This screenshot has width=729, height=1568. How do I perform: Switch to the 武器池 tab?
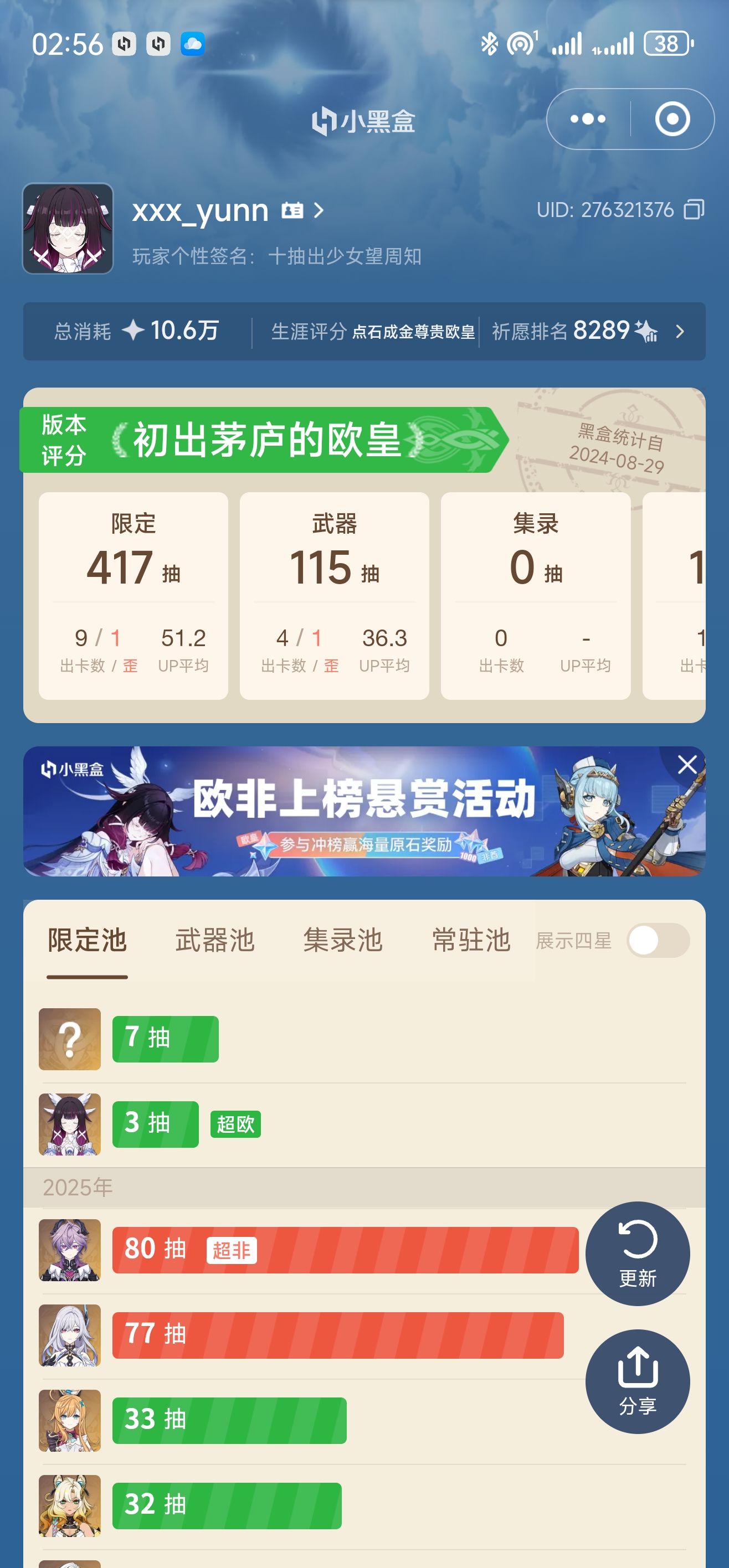coord(214,940)
